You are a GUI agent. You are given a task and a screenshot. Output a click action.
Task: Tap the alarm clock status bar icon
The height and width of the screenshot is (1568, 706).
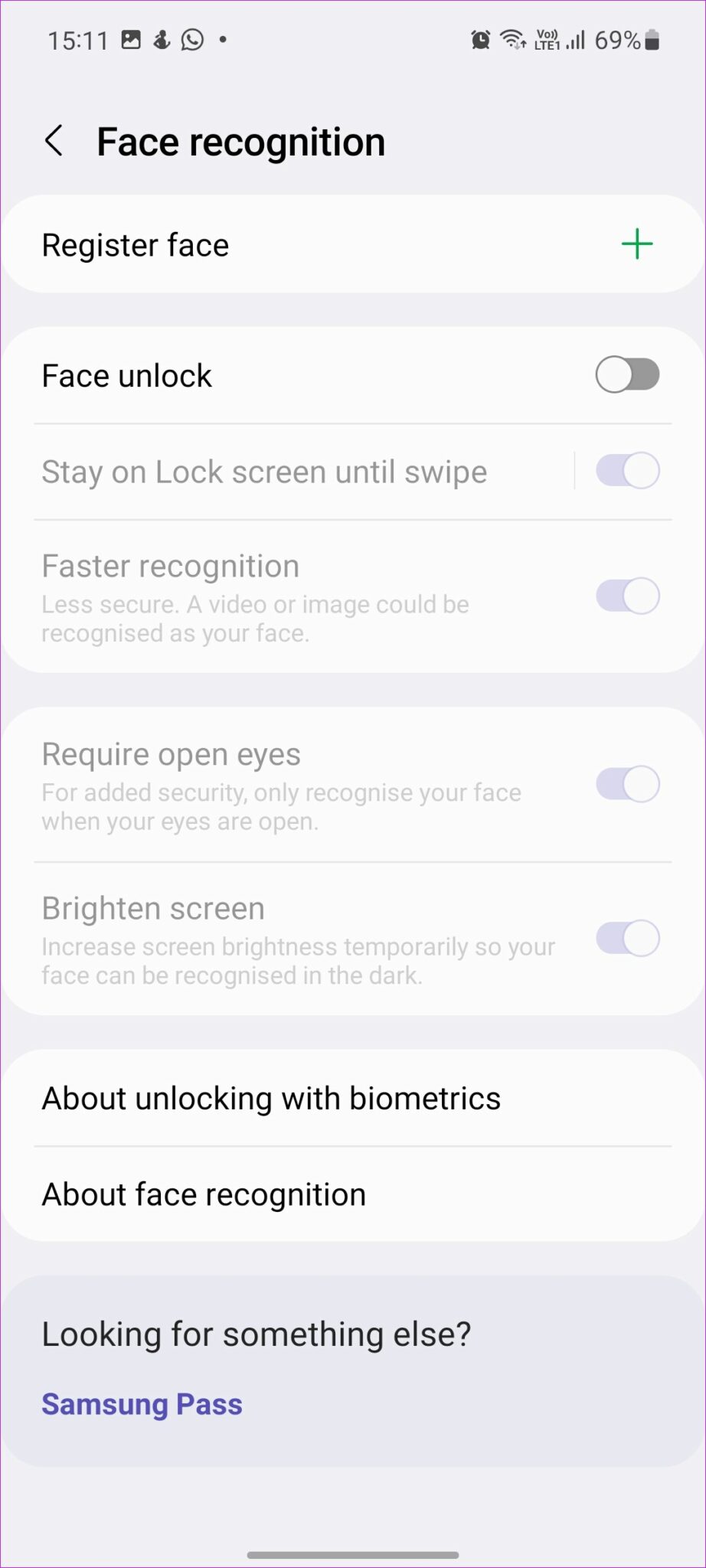pyautogui.click(x=480, y=40)
